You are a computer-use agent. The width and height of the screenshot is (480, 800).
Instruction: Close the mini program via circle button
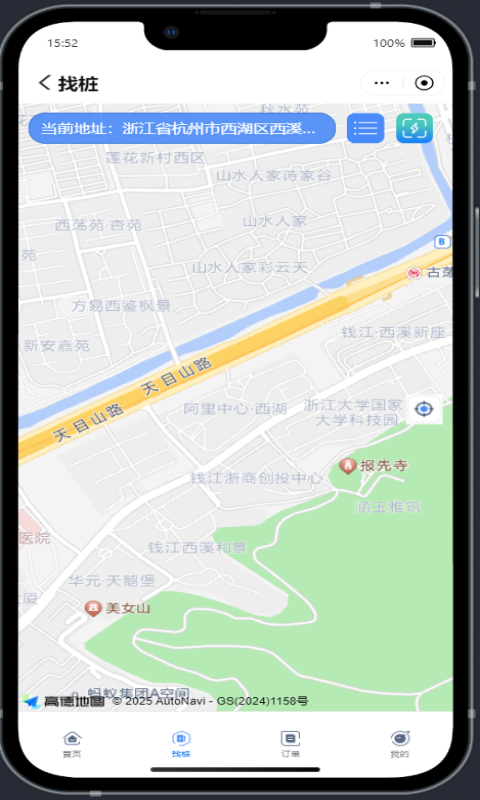[x=424, y=83]
